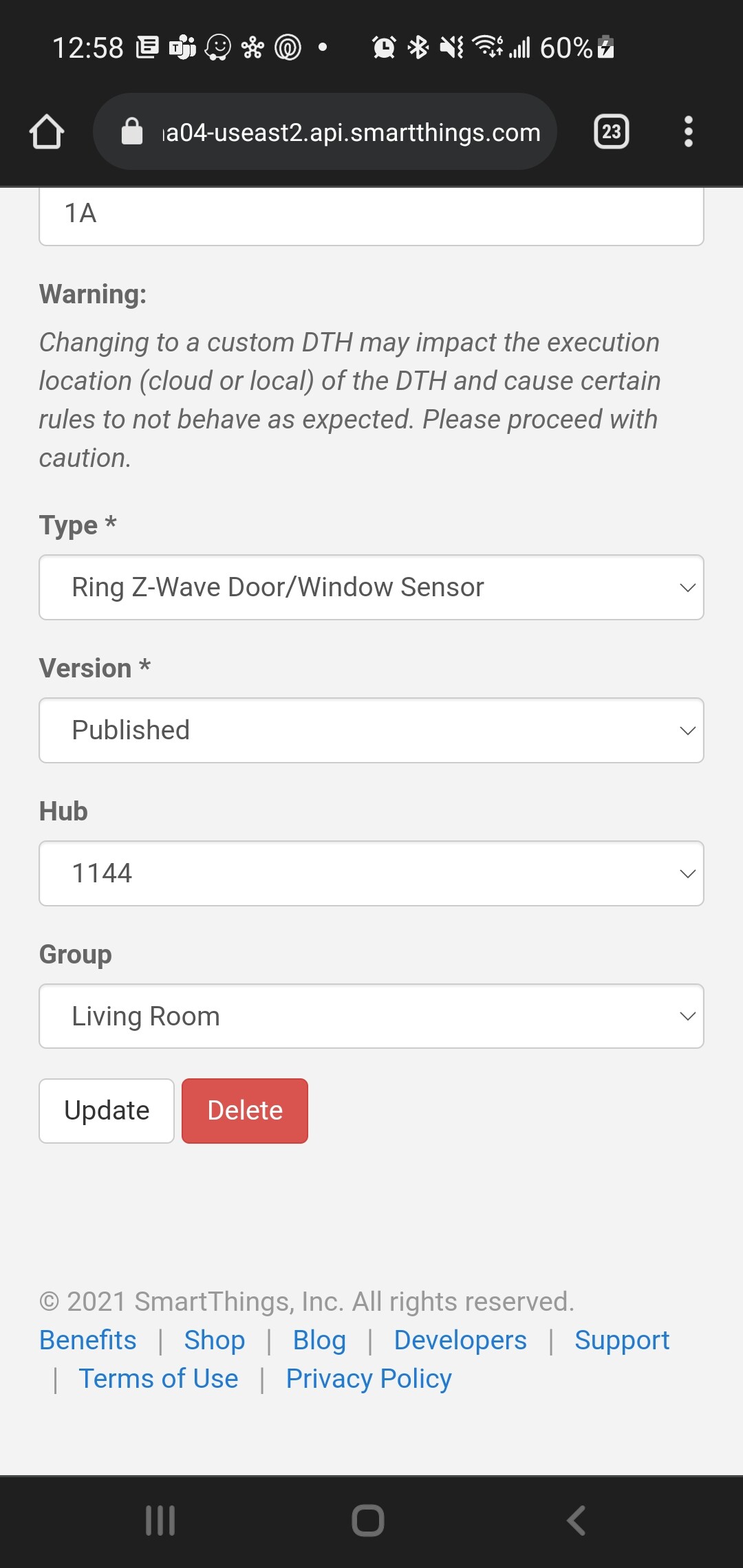Expand the Type dropdown
The image size is (743, 1568).
[x=371, y=587]
